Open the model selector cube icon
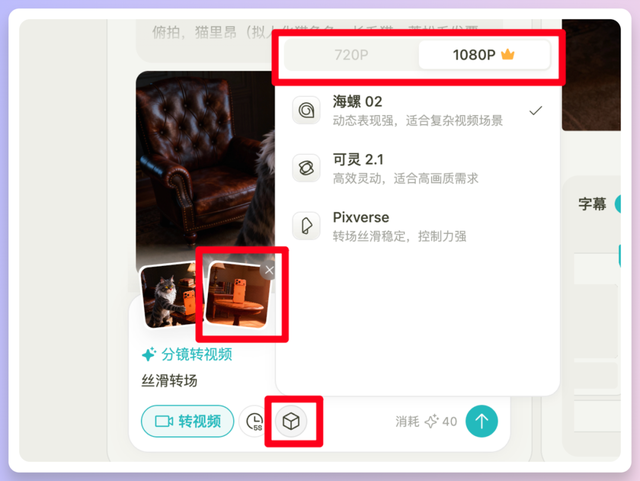 click(291, 422)
